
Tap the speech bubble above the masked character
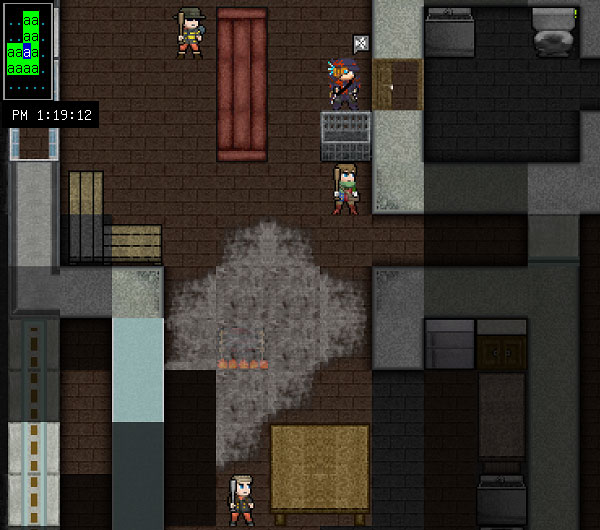[361, 42]
